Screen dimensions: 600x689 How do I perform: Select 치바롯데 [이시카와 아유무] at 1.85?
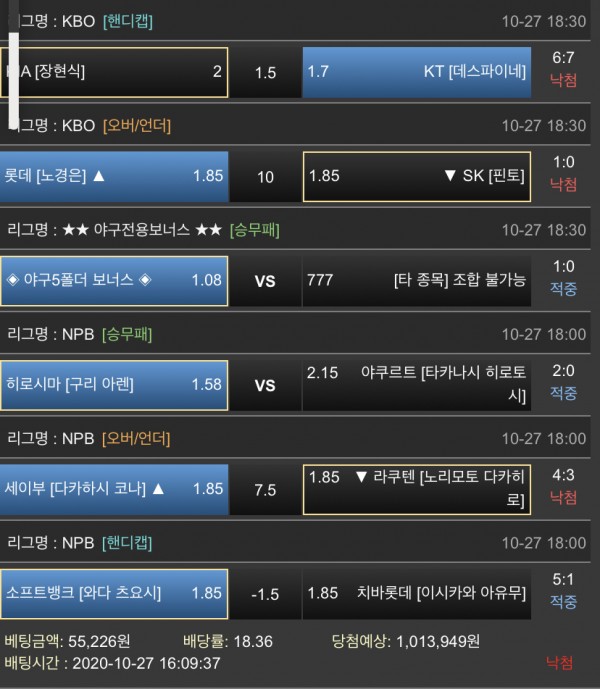[x=419, y=593]
